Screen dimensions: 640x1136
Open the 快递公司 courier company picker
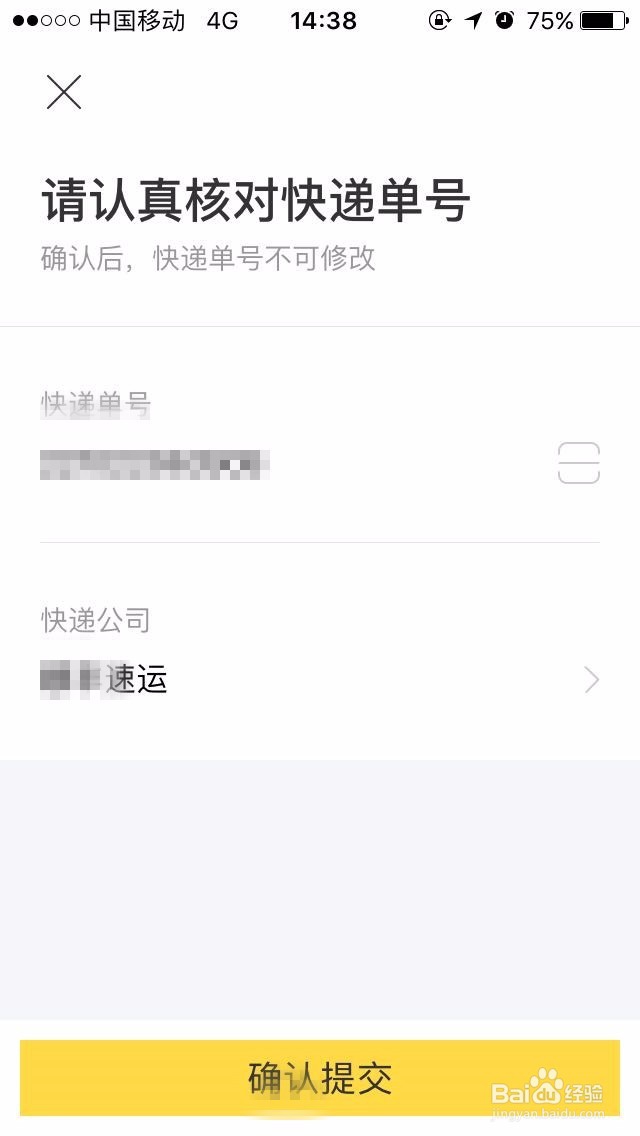coord(320,680)
